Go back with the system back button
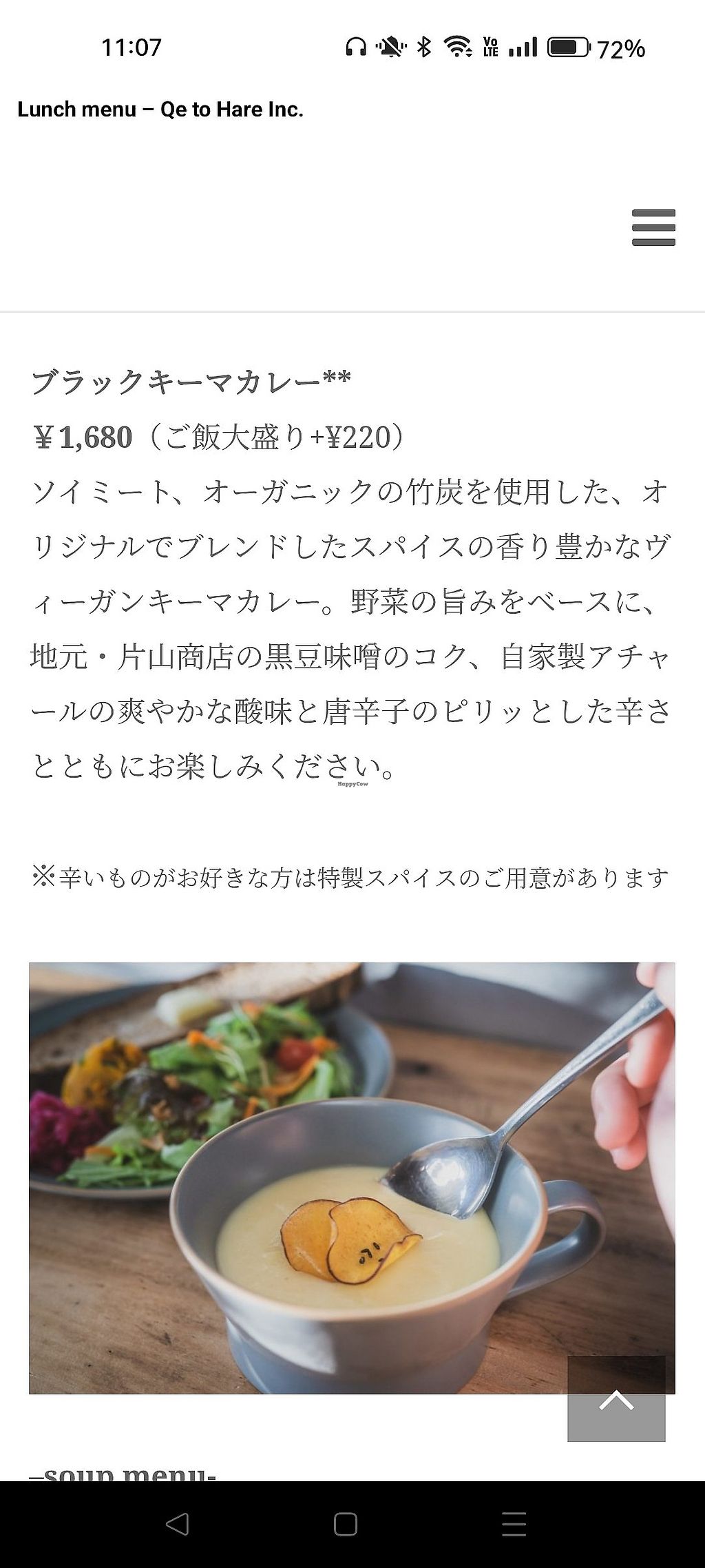This screenshot has width=705, height=1568. (177, 1525)
